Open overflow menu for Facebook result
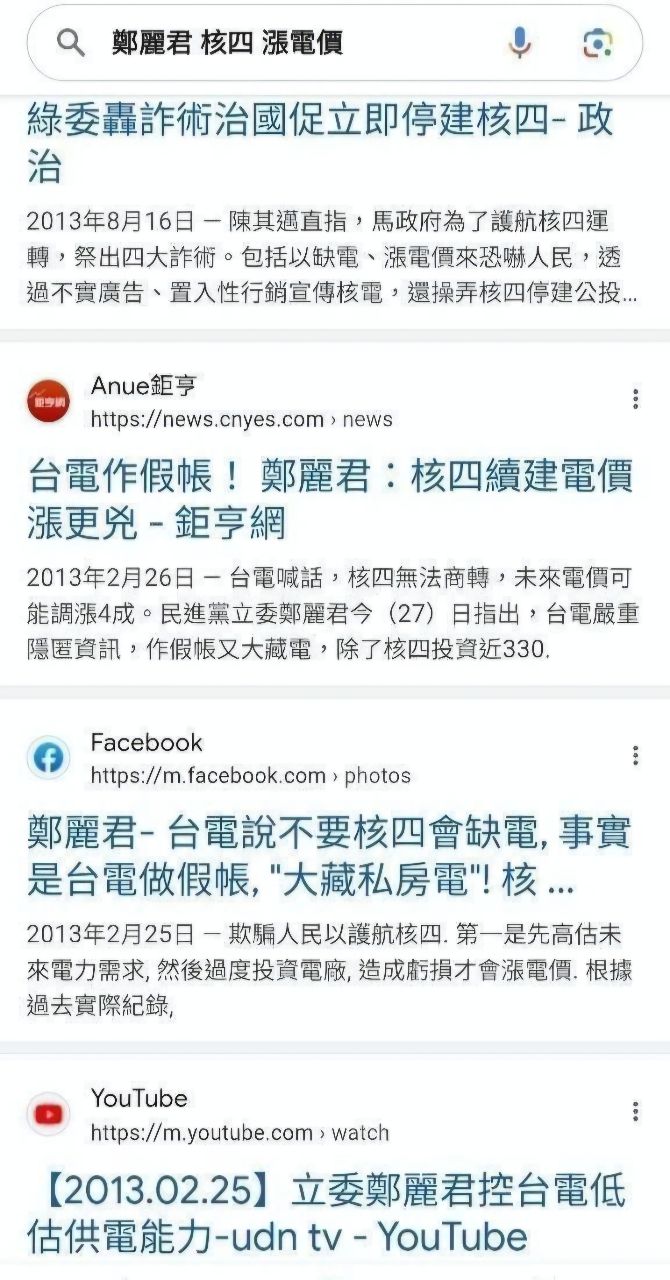This screenshot has height=1280, width=670. point(635,756)
